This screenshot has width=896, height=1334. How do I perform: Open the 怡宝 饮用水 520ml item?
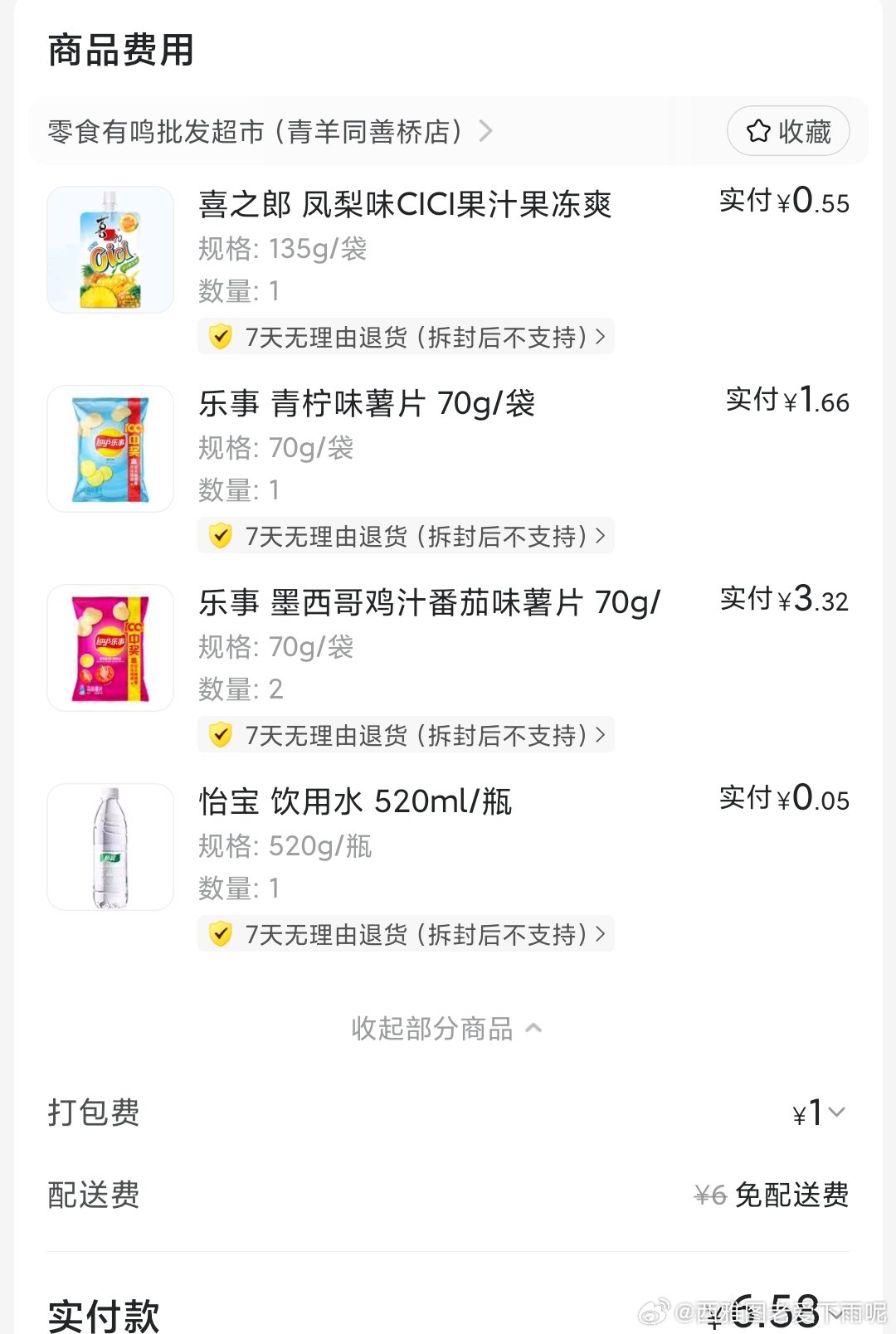355,801
